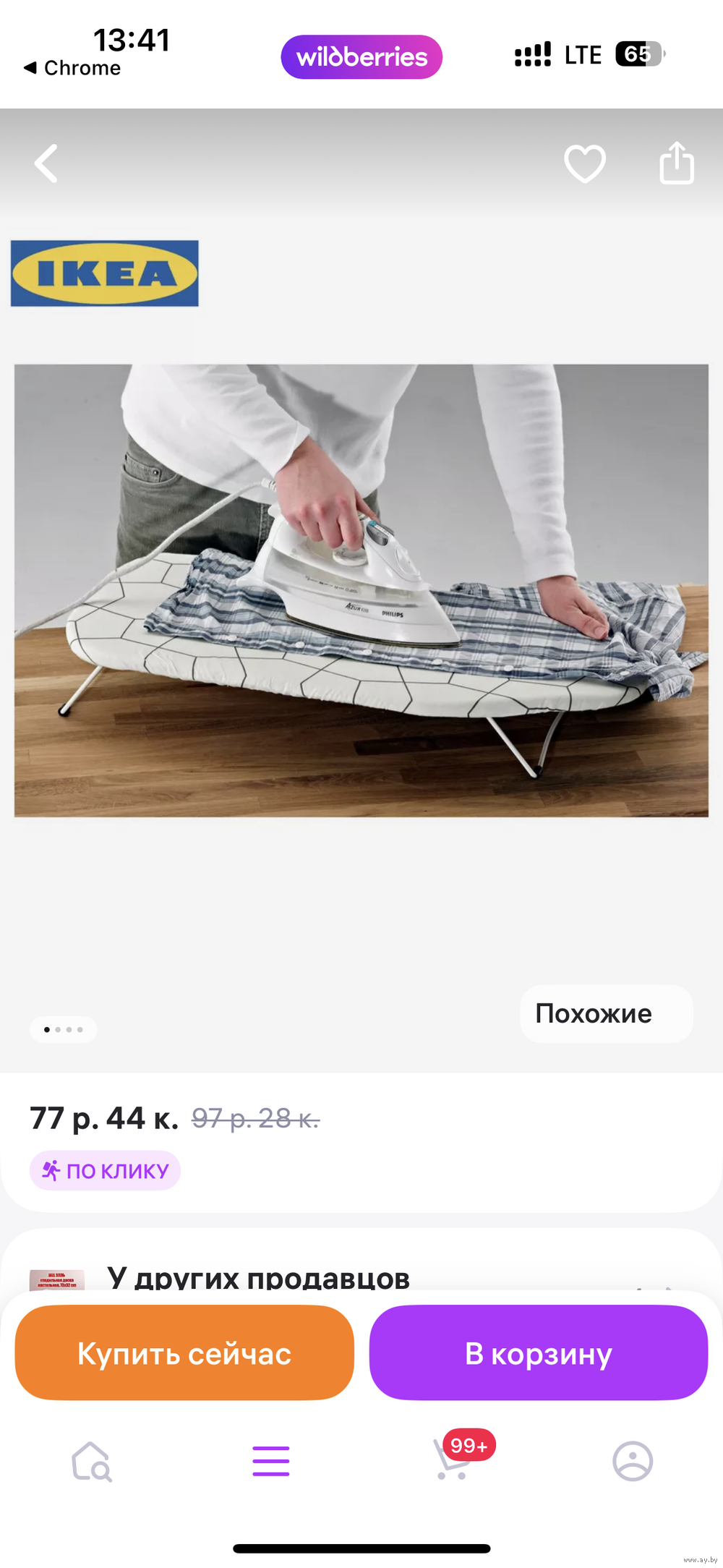
Task: Tap the ПО КЛИКУ delivery chip
Action: (106, 1170)
